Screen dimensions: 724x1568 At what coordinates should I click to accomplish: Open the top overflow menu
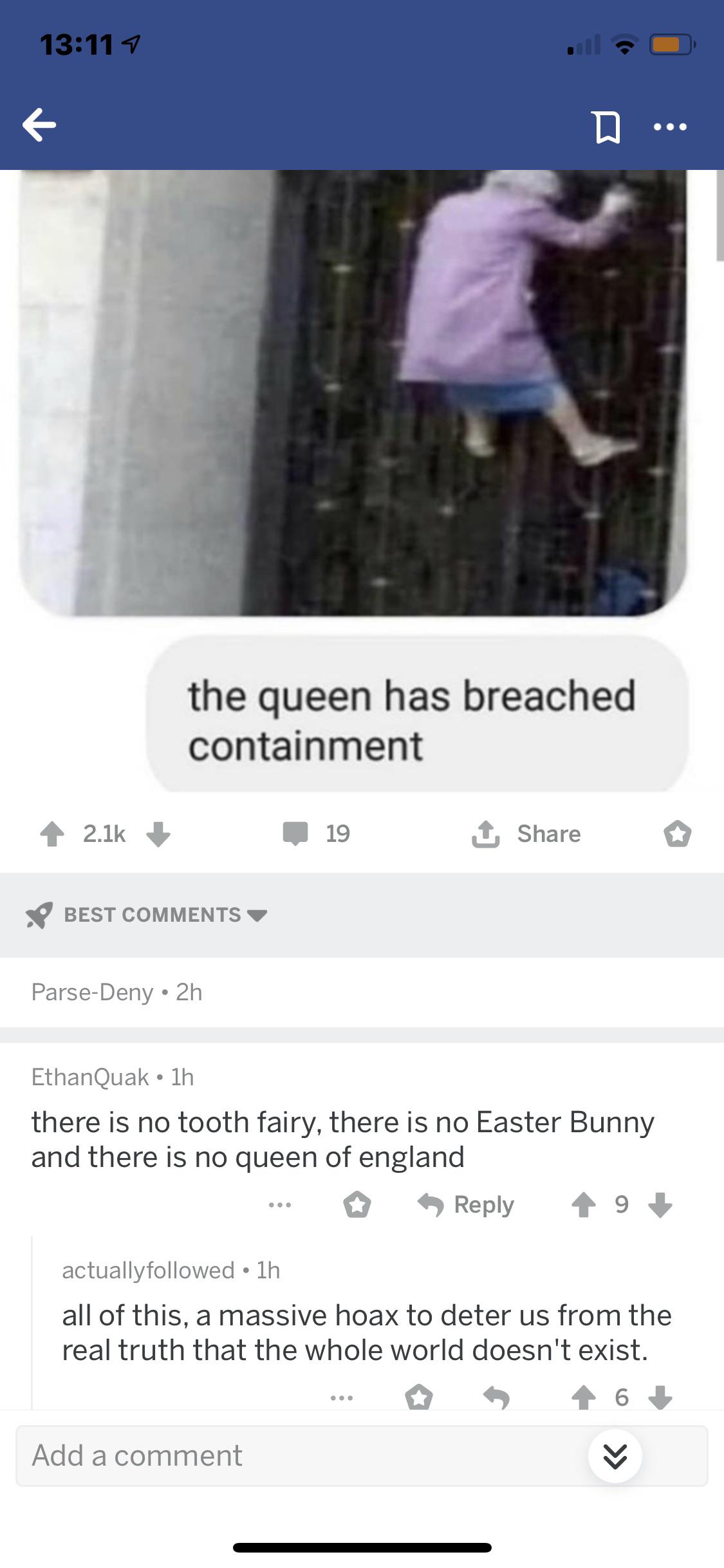point(670,127)
